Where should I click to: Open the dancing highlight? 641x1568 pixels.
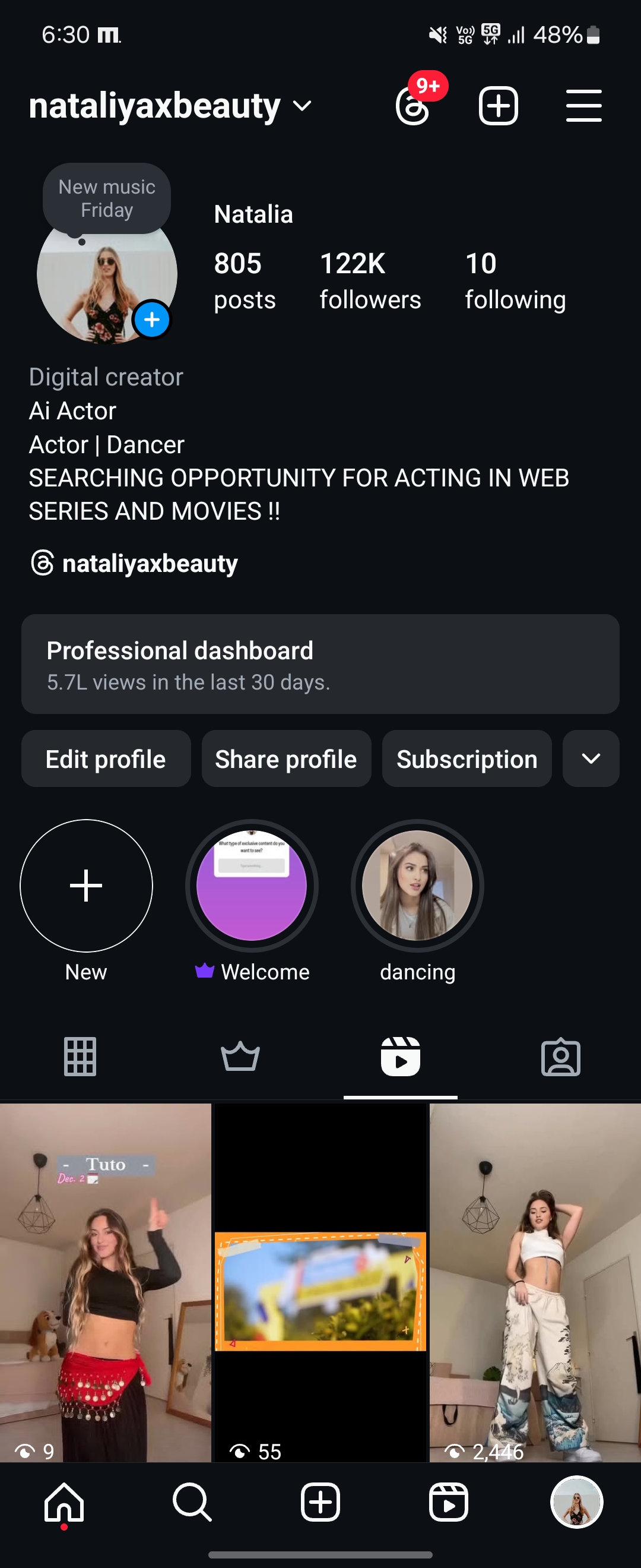[x=417, y=886]
